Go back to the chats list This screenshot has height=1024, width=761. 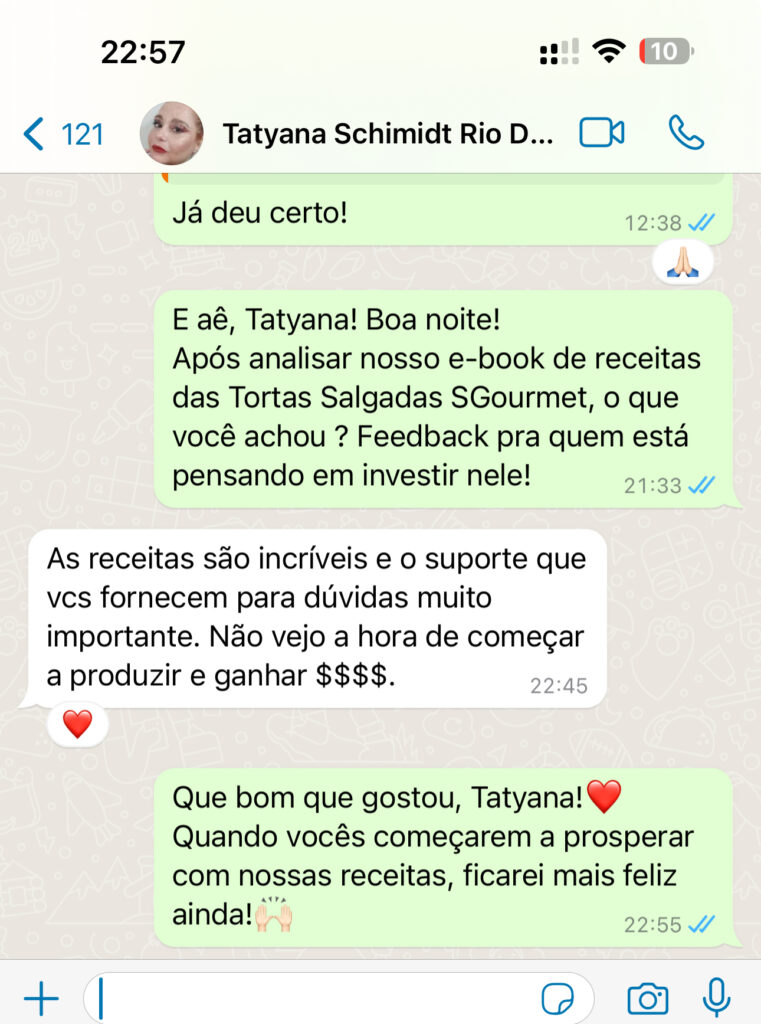(x=62, y=133)
